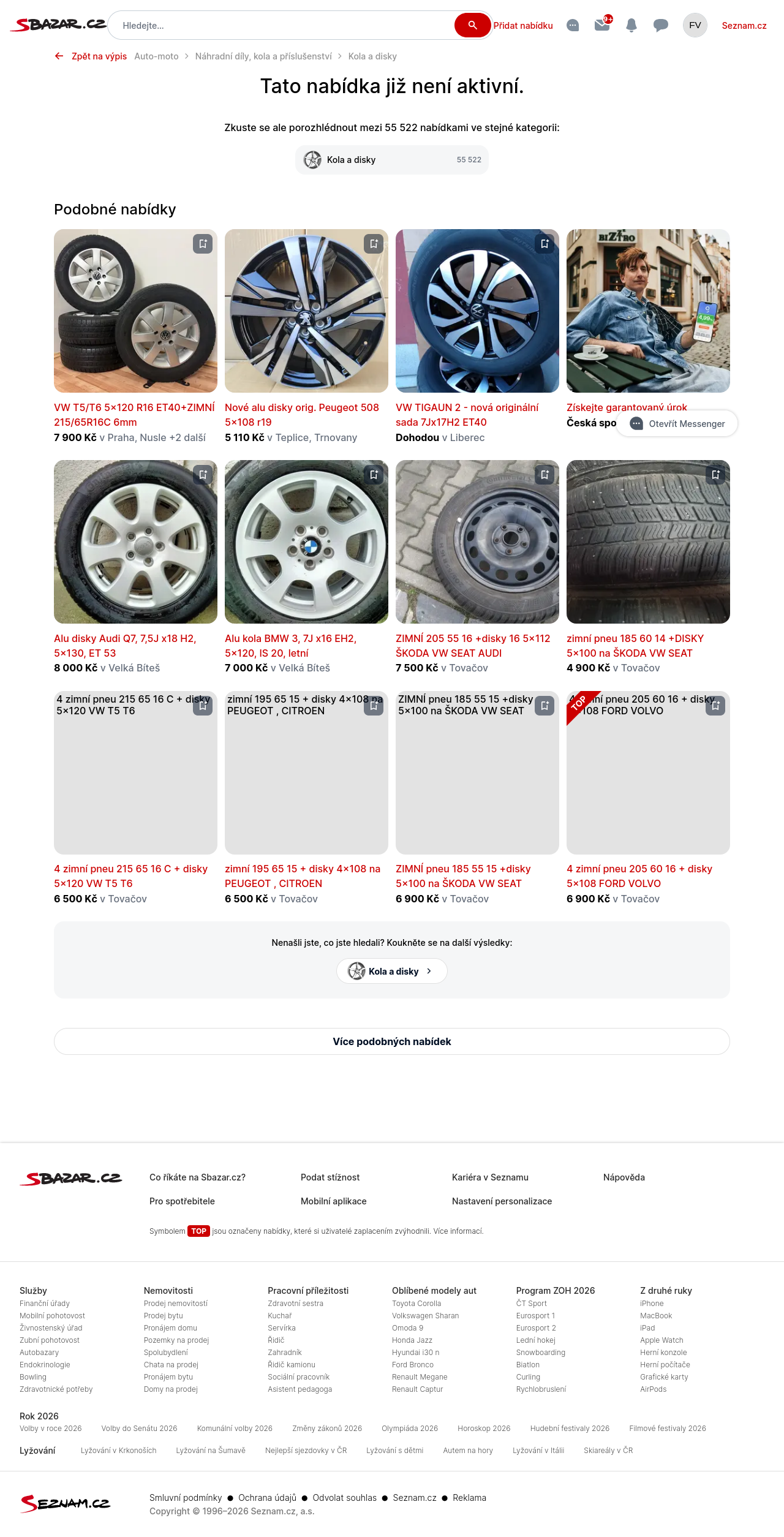Open the Audi Q7 alu disky listing
The width and height of the screenshot is (784, 1537).
(125, 646)
